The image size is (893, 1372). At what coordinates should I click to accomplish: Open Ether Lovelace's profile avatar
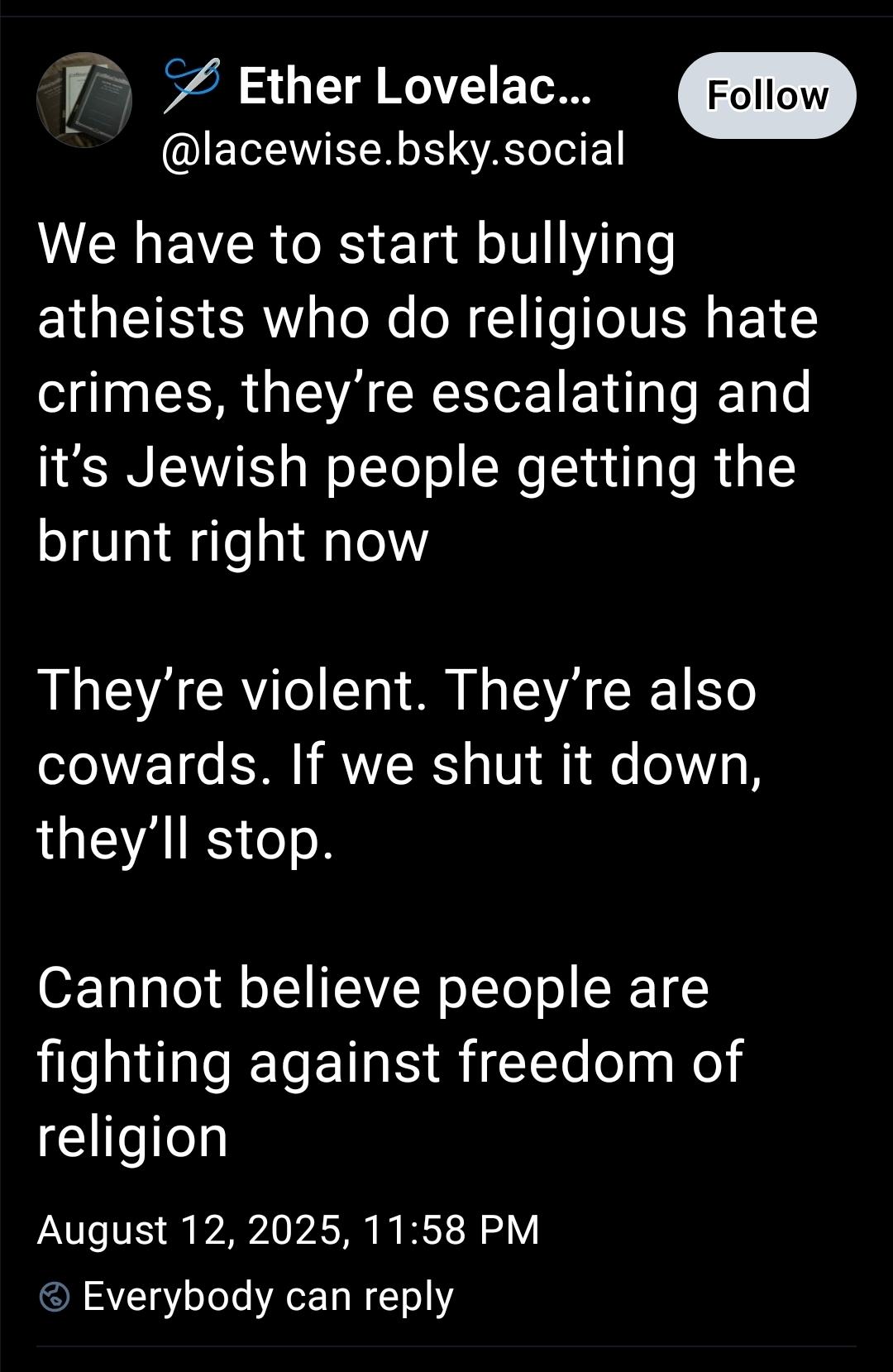pyautogui.click(x=84, y=100)
